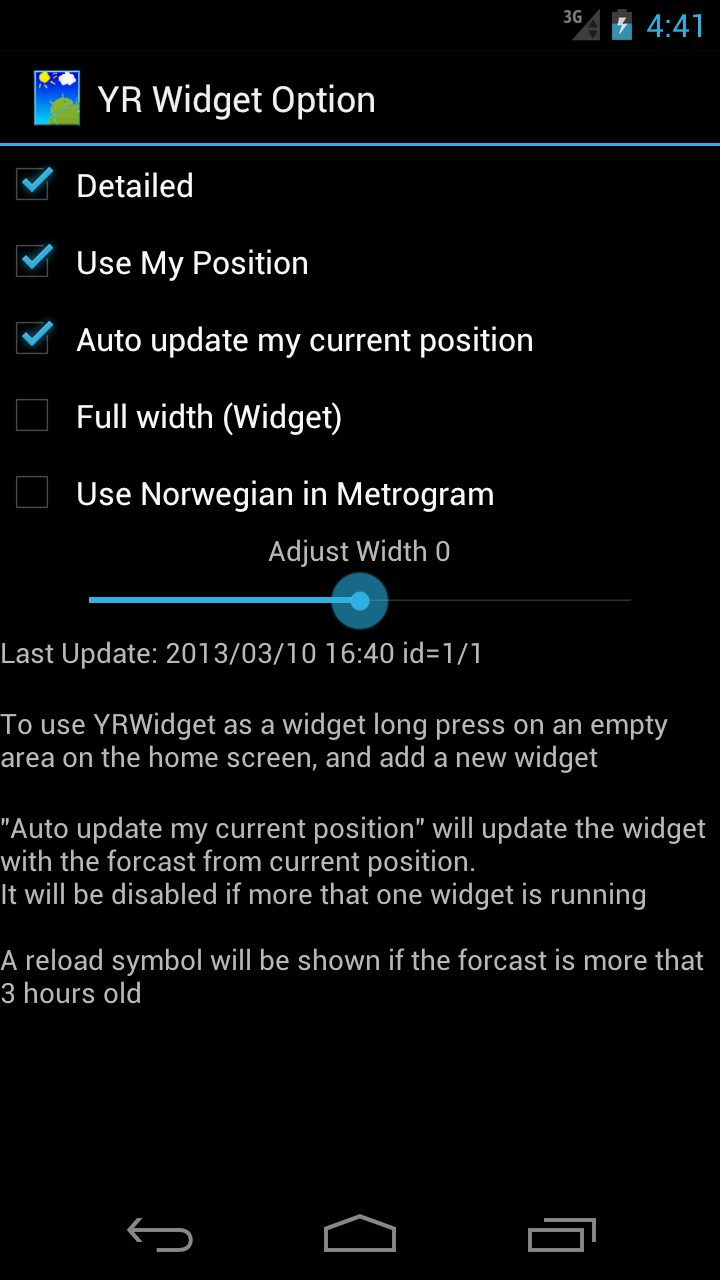720x1280 pixels.
Task: Tap the Adjust Width slider track
Action: click(x=500, y=600)
